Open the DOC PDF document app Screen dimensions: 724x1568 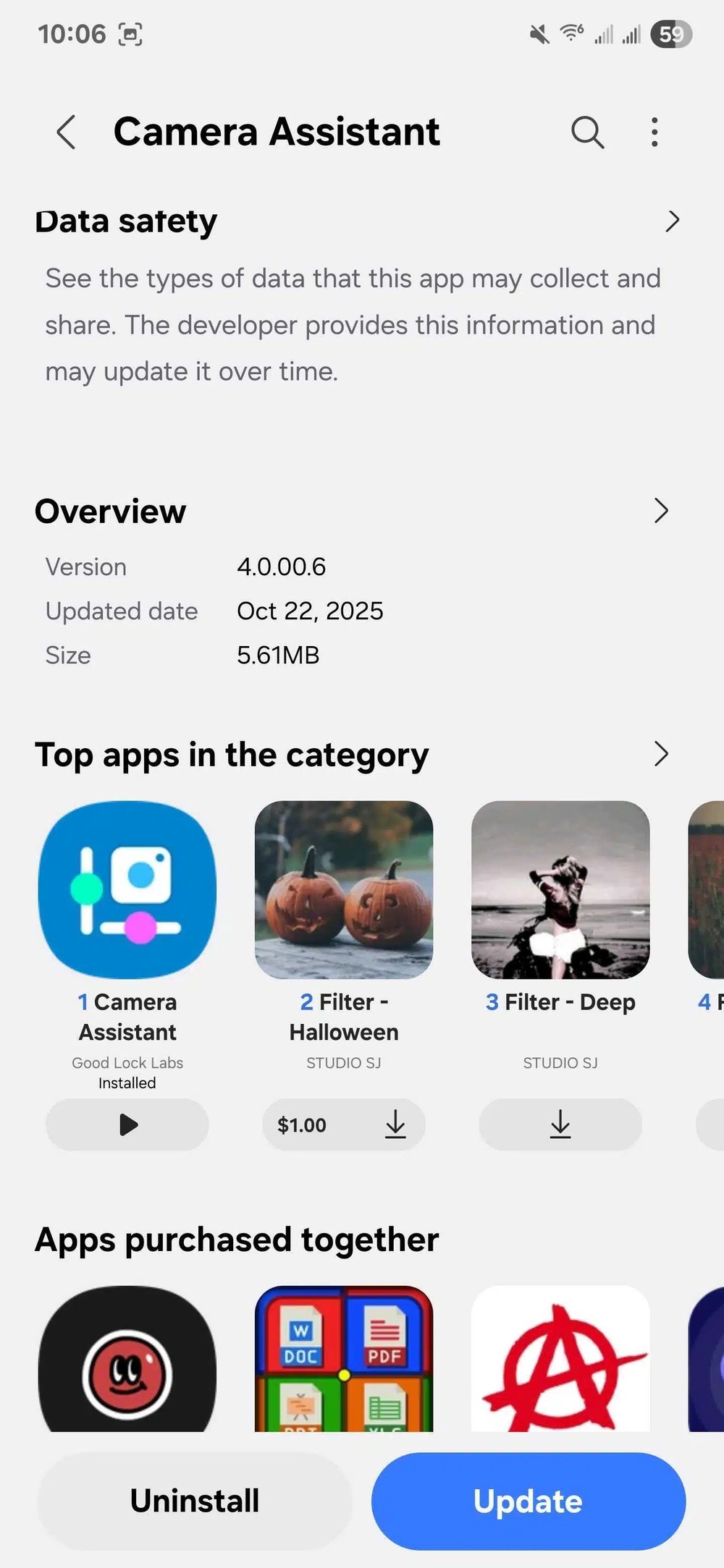point(344,1360)
